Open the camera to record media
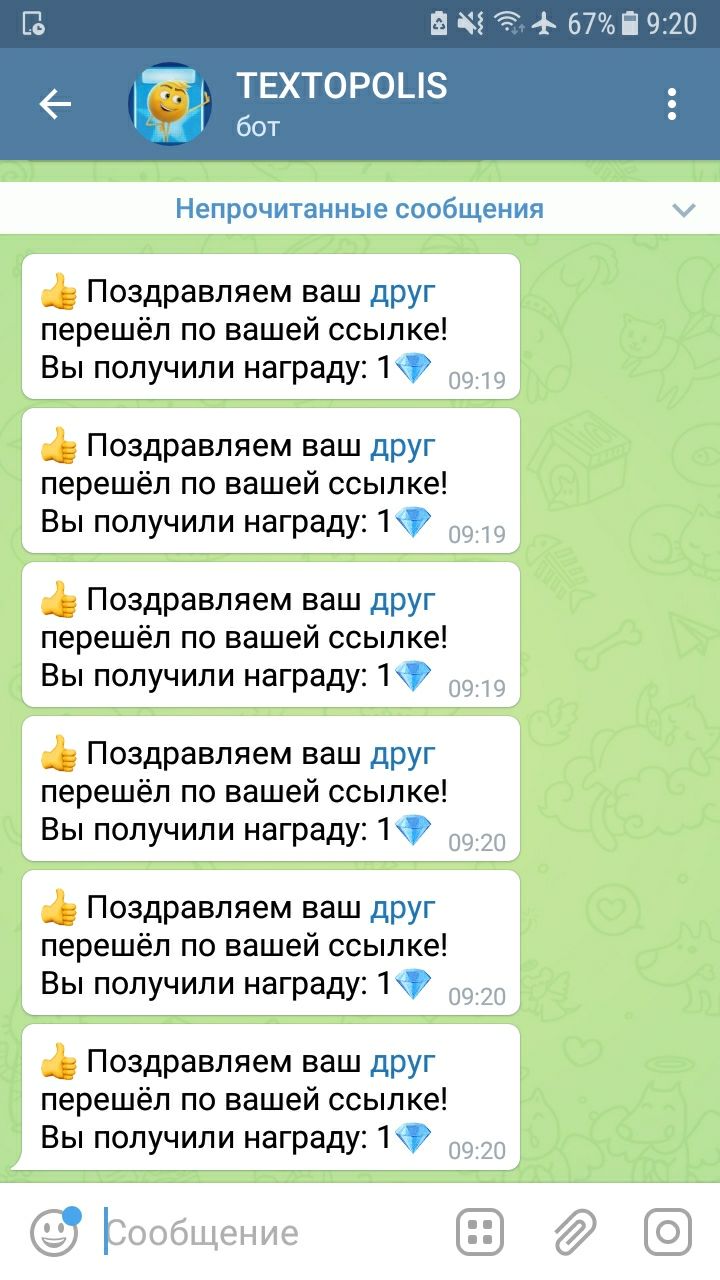This screenshot has width=720, height=1280. point(667,1232)
